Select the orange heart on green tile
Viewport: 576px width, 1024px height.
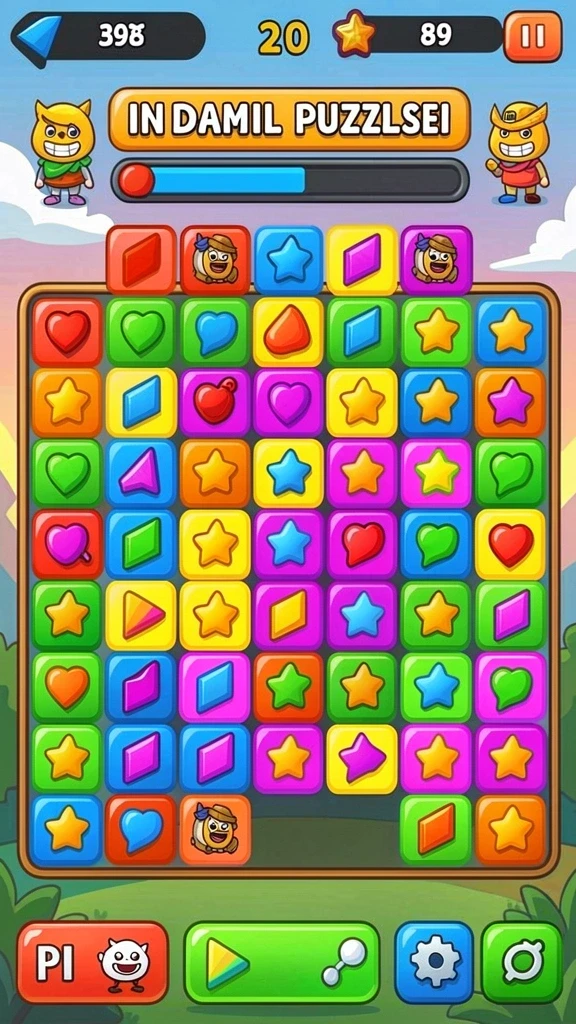[67, 686]
